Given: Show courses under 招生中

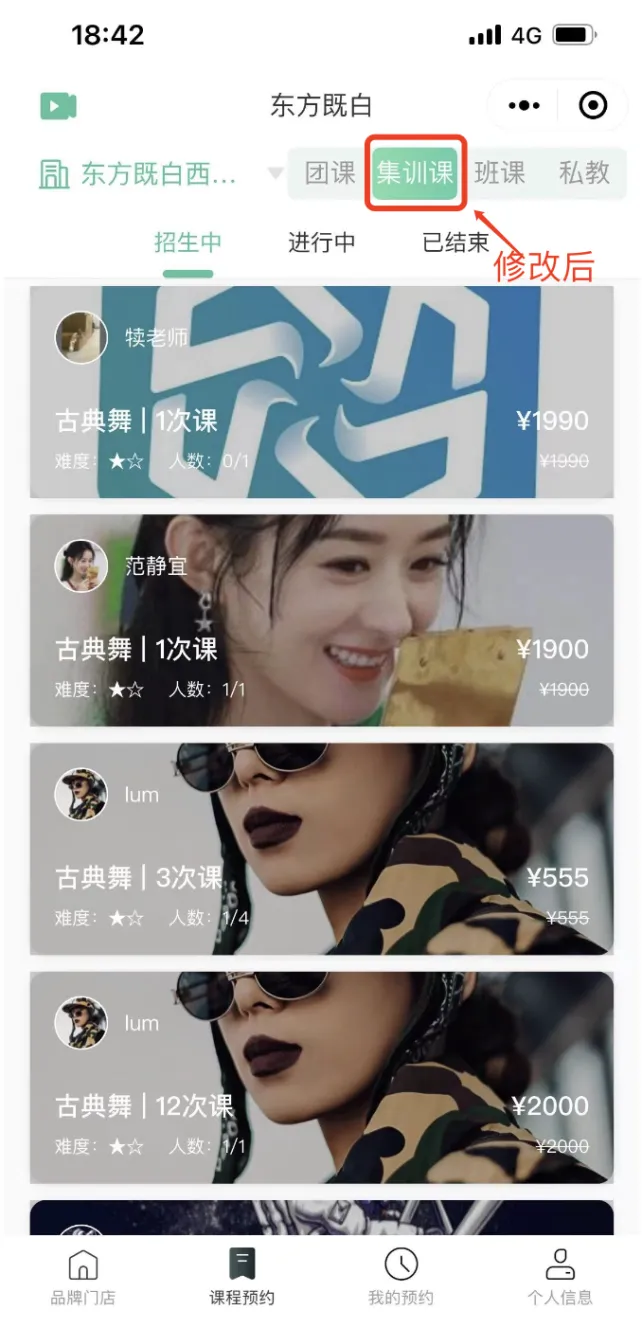Looking at the screenshot, I should coord(188,242).
